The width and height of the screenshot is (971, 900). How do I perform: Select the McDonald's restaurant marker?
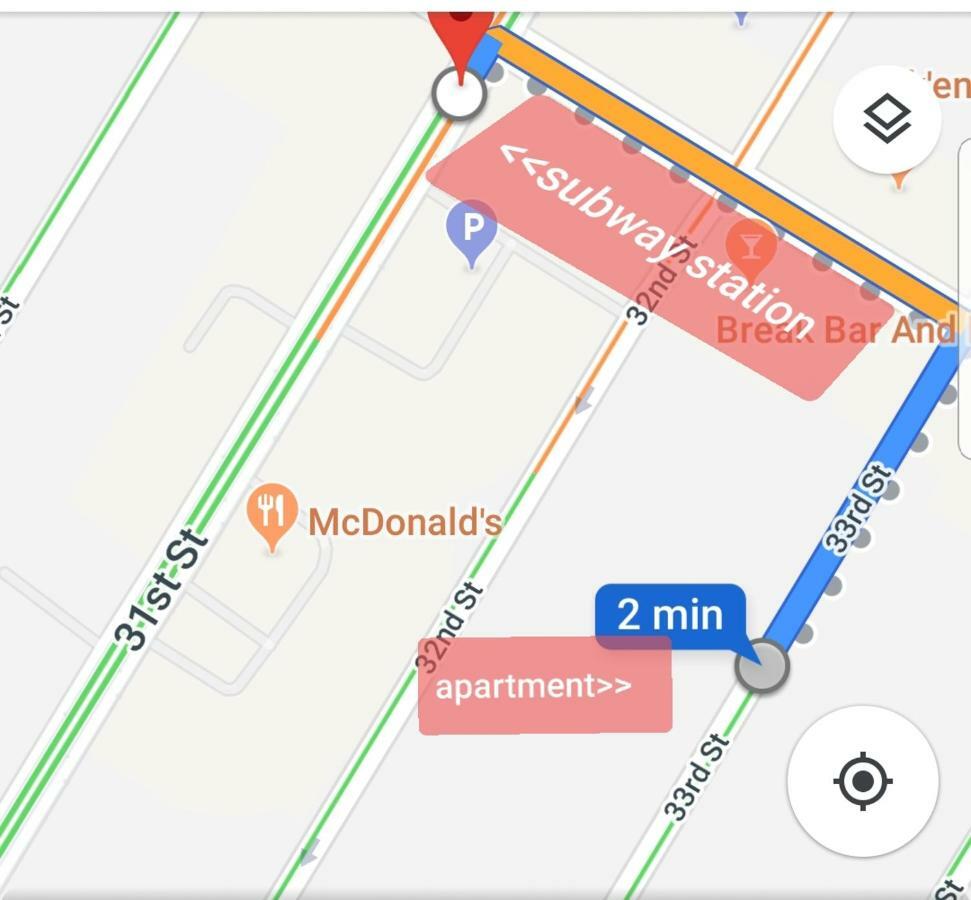click(272, 514)
